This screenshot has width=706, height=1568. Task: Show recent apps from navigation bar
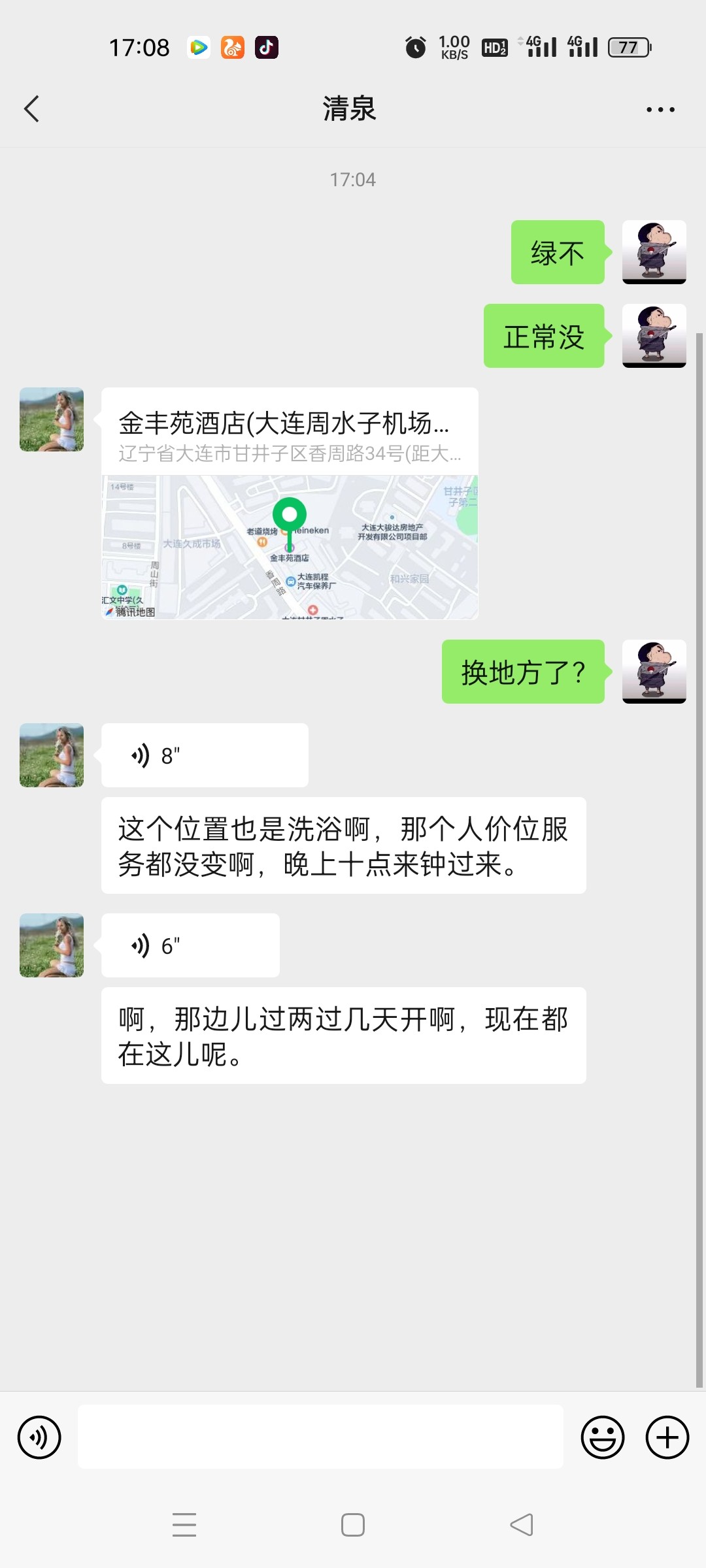tap(184, 1525)
